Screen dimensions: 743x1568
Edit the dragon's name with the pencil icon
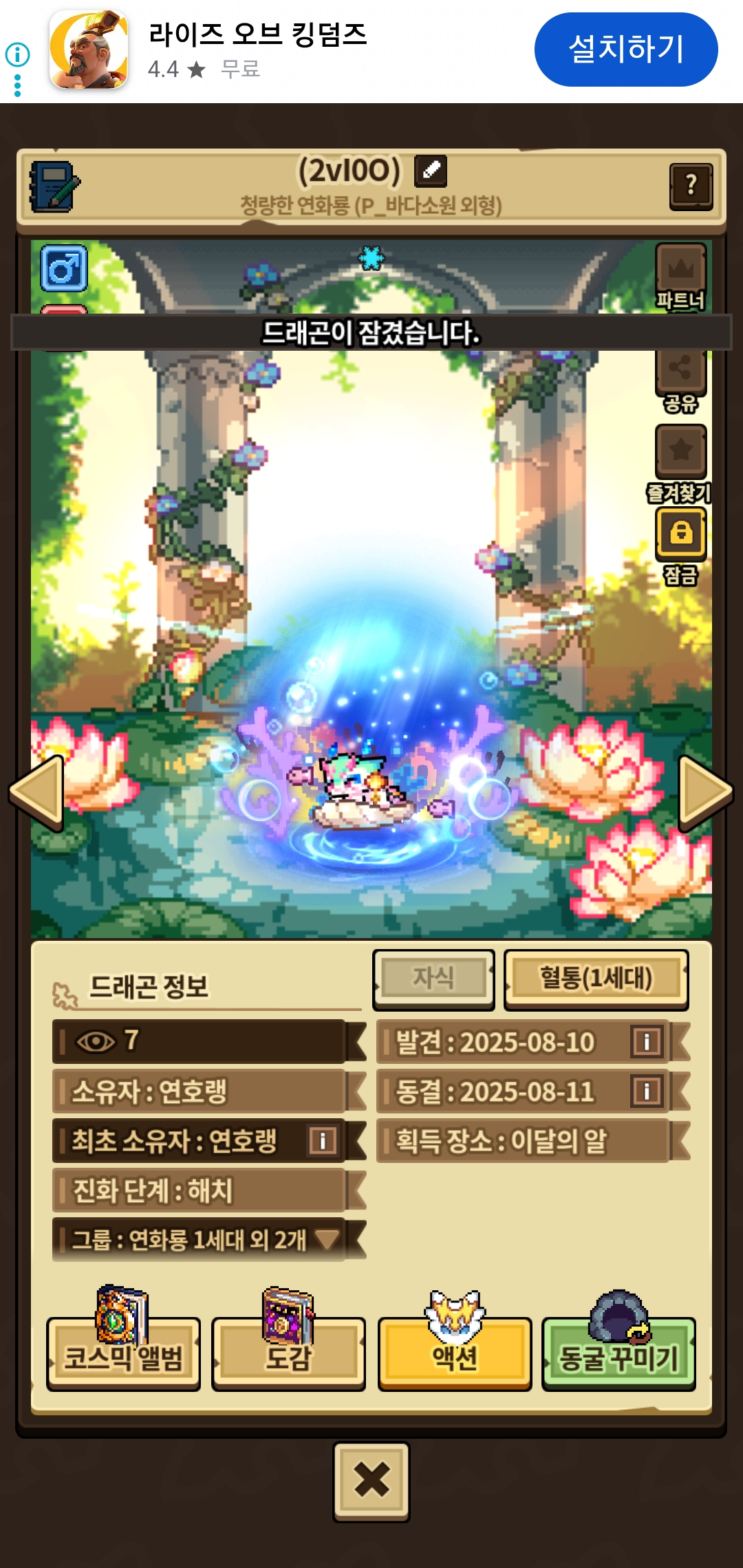point(431,171)
